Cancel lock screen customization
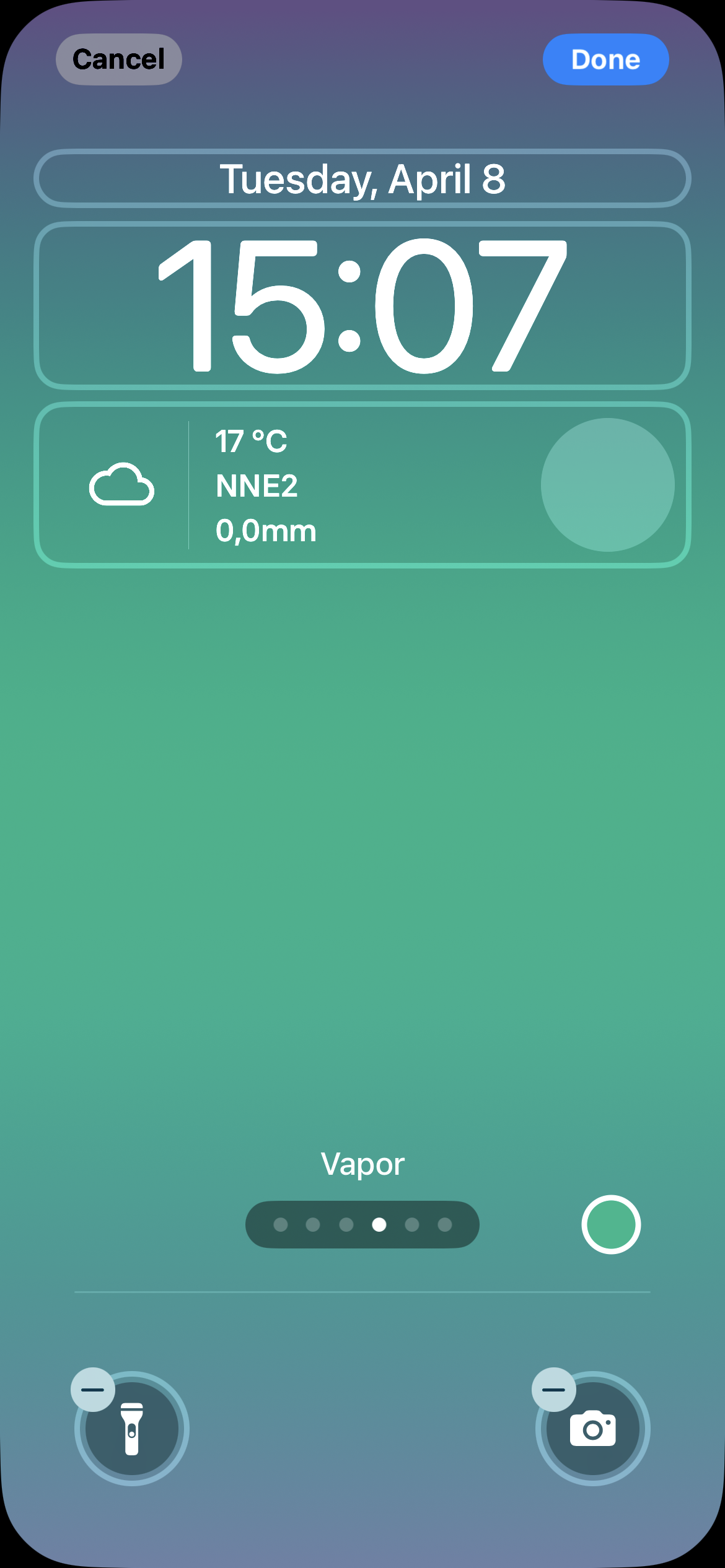Screen dimensions: 725x1568 point(118,59)
